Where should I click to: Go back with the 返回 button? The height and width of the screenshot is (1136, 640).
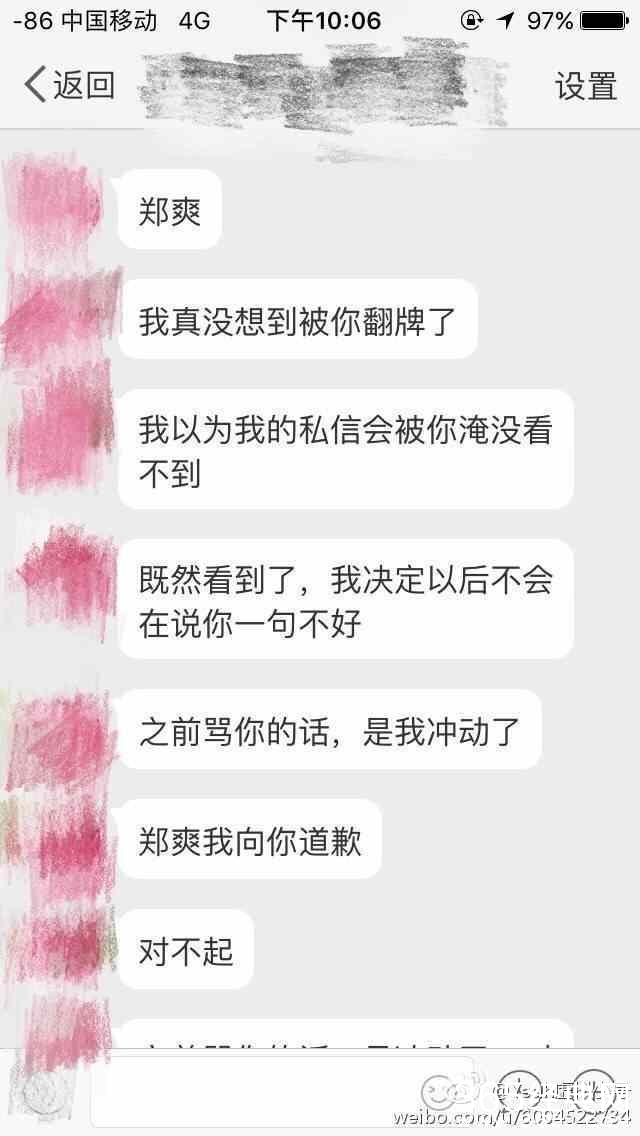pyautogui.click(x=70, y=85)
